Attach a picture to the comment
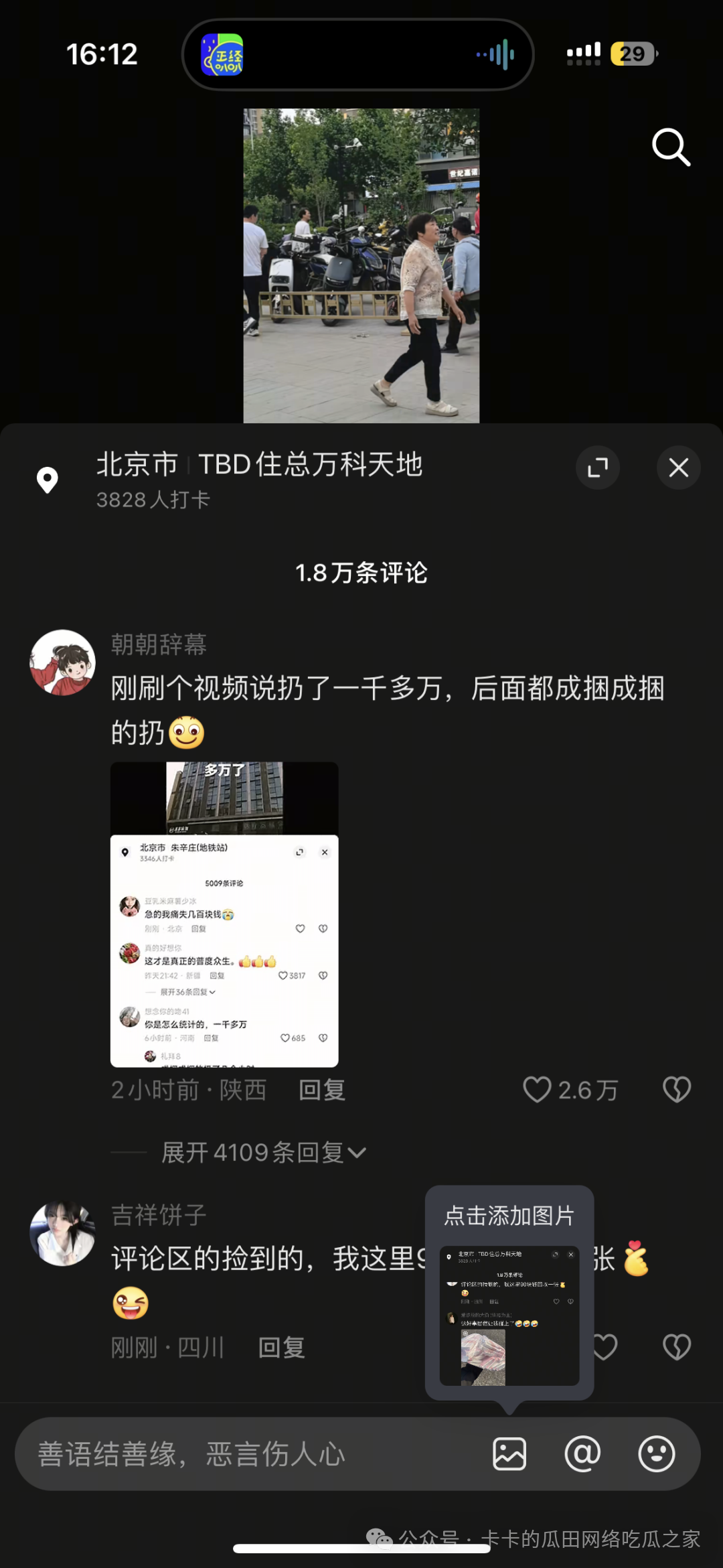Viewport: 723px width, 1568px height. click(x=509, y=1454)
